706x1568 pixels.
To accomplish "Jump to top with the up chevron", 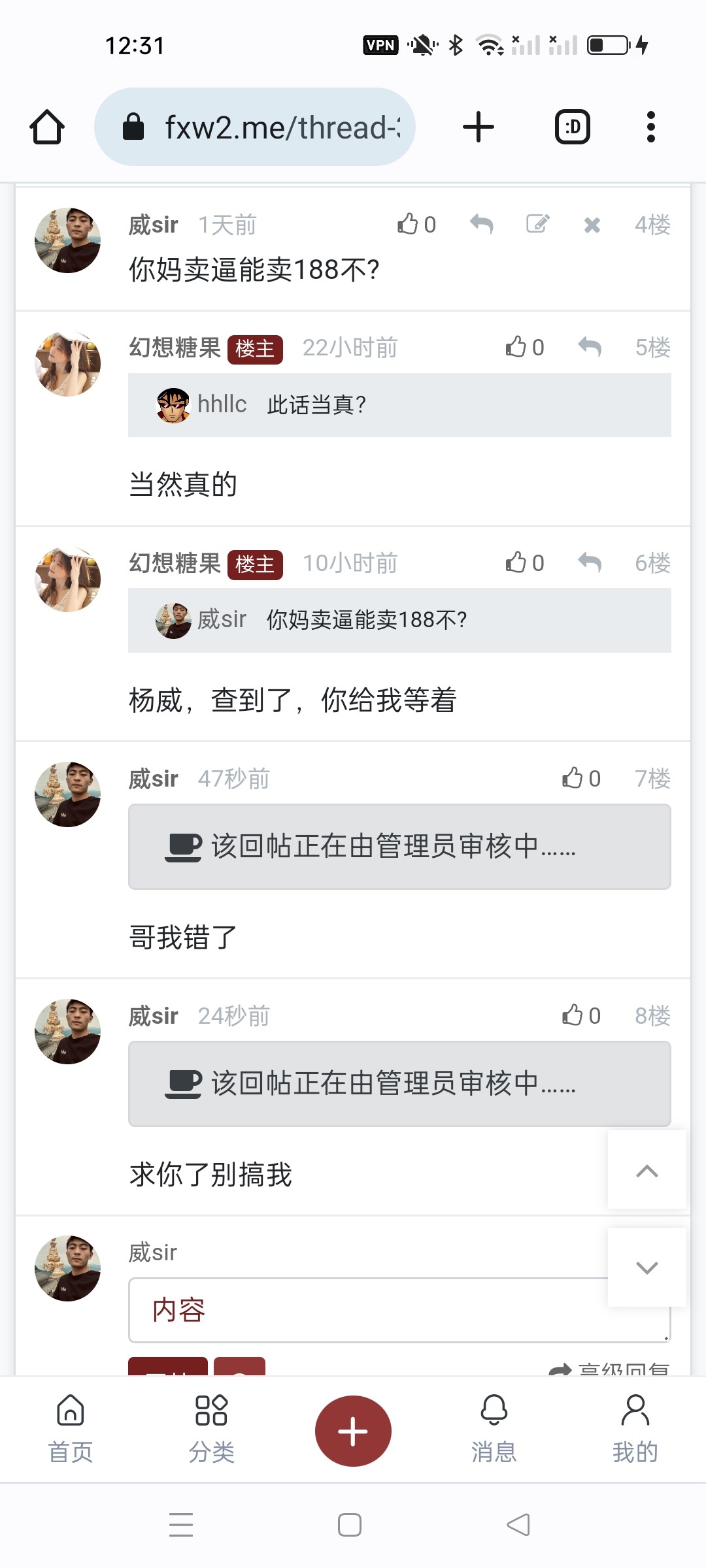I will coord(647,1171).
